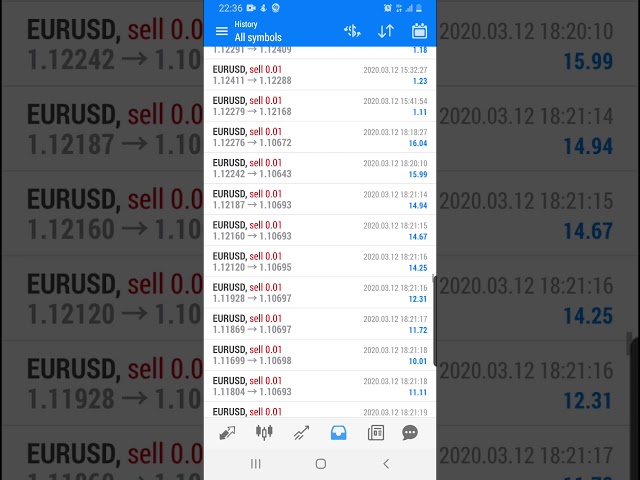Screen dimensions: 640x480
Task: Select the EURUSD deal with profit 10.01
Action: pyautogui.click(x=320, y=354)
